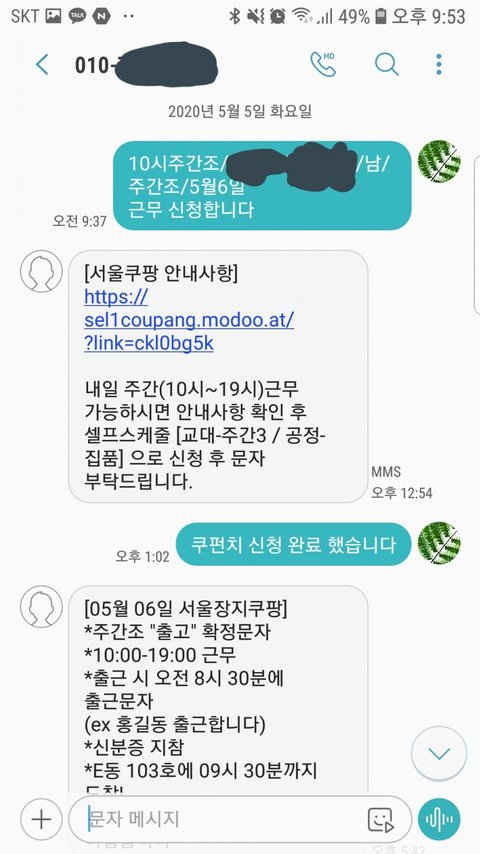Tap the plus attach button
This screenshot has height=854, width=480.
coord(41,819)
